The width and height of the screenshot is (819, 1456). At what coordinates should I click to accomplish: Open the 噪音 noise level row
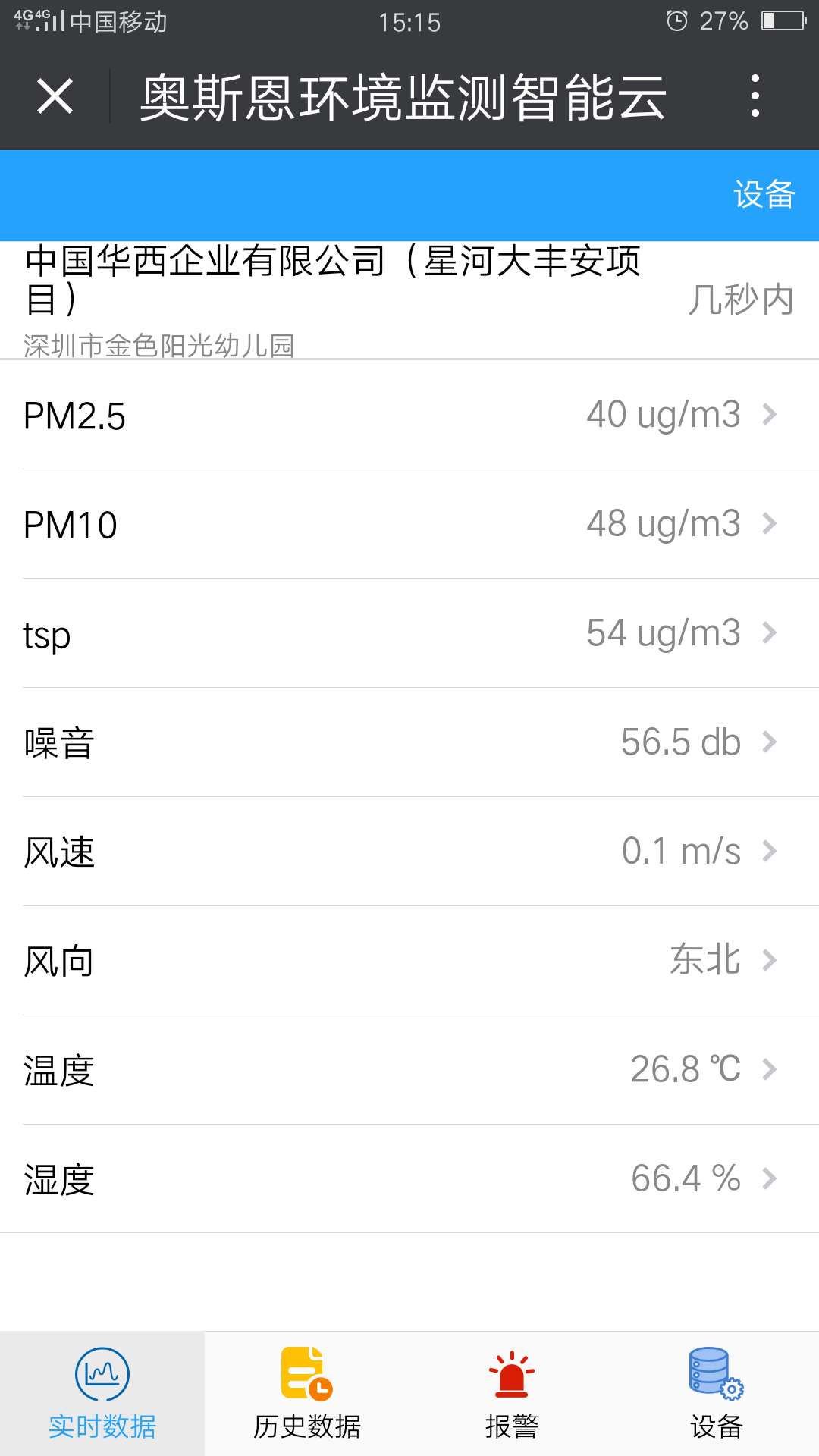pyautogui.click(x=409, y=742)
